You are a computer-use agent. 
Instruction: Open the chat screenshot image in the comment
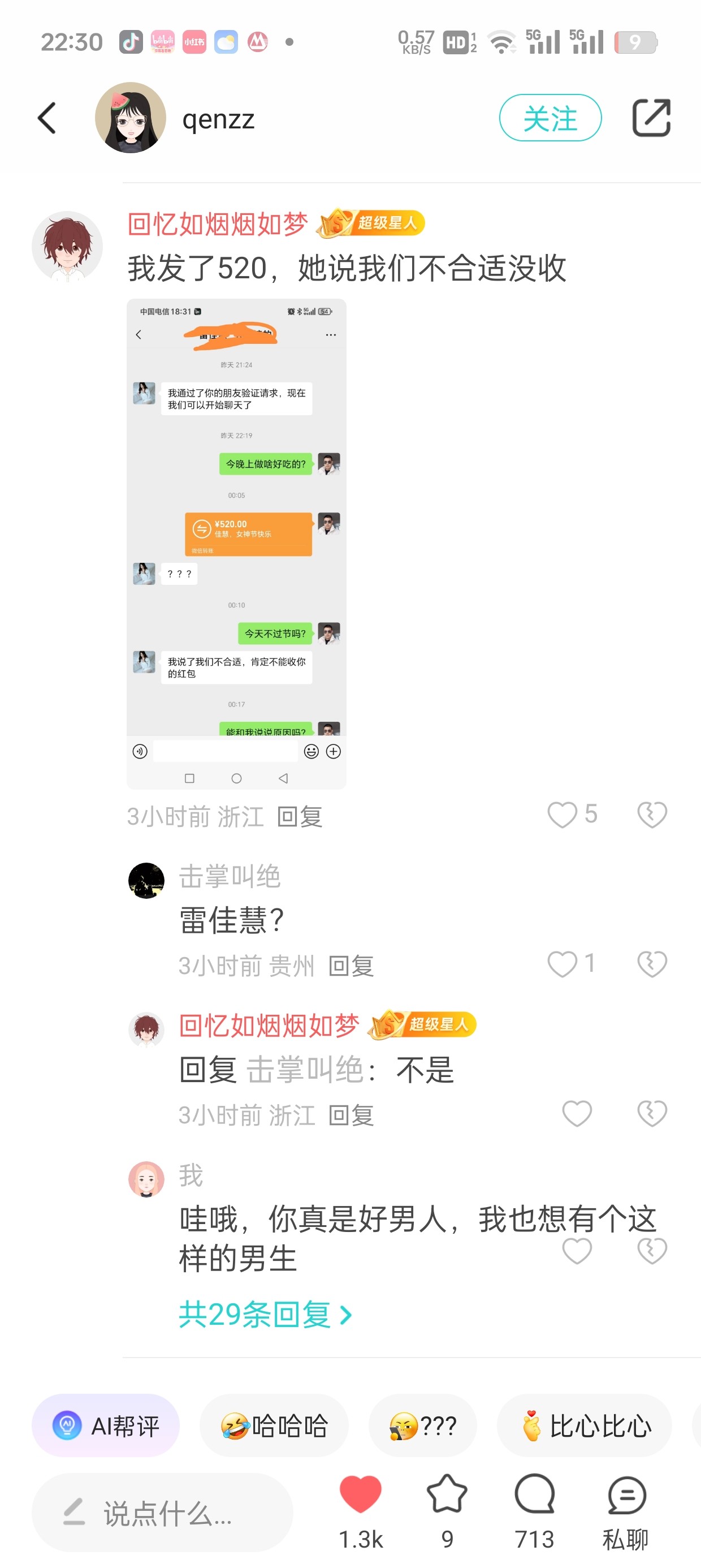(x=236, y=544)
